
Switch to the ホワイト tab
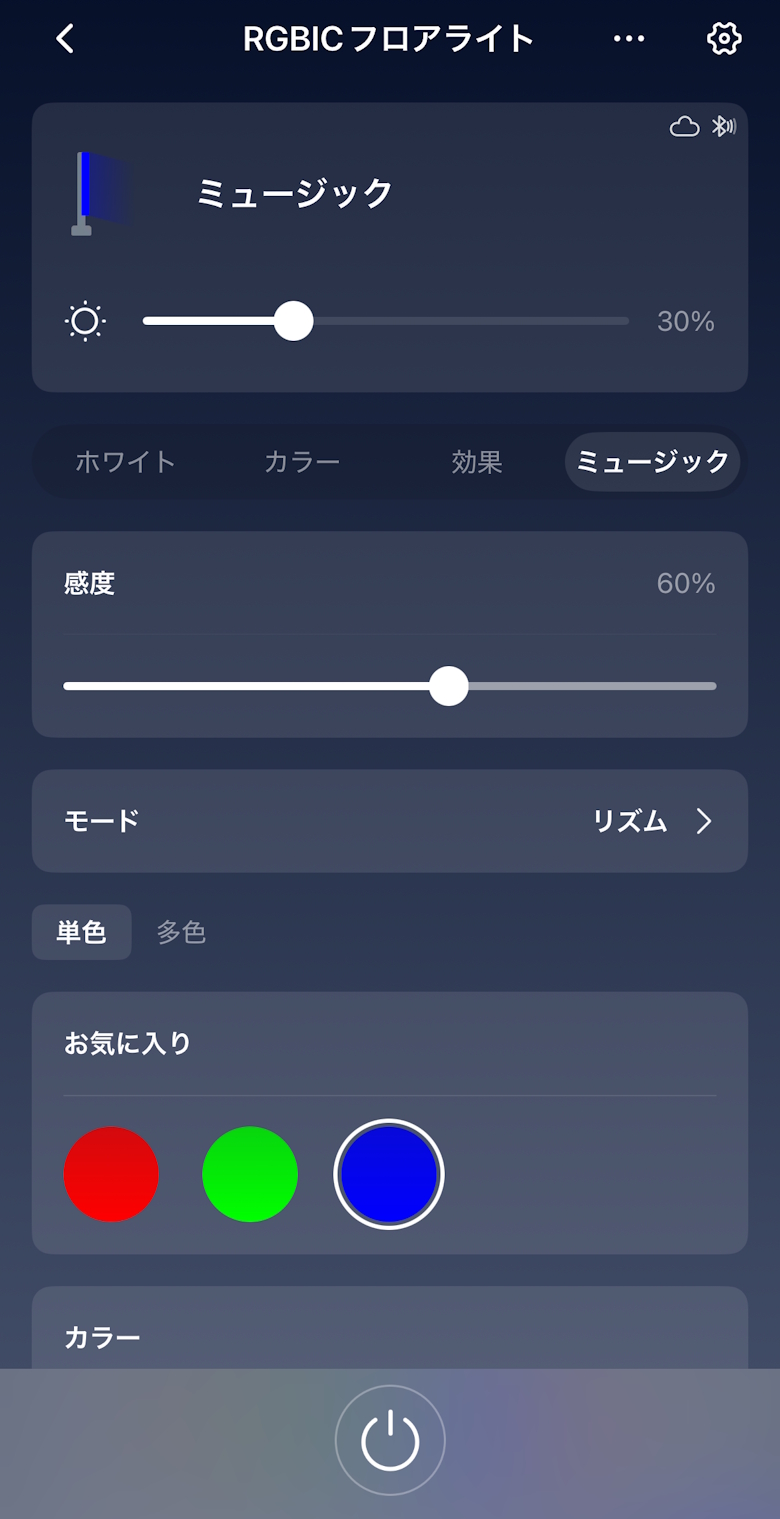tap(126, 462)
